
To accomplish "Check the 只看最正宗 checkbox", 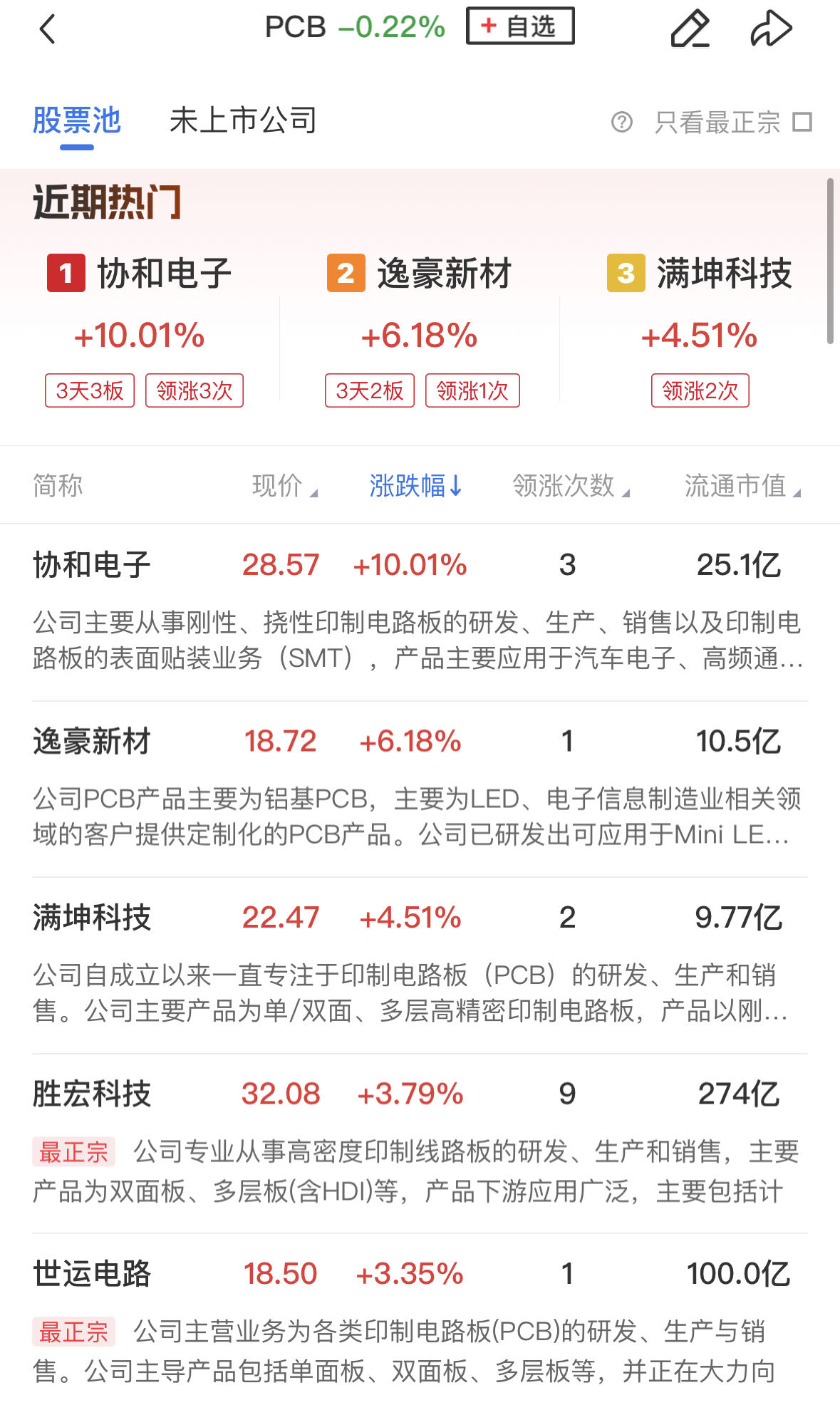I will point(802,122).
